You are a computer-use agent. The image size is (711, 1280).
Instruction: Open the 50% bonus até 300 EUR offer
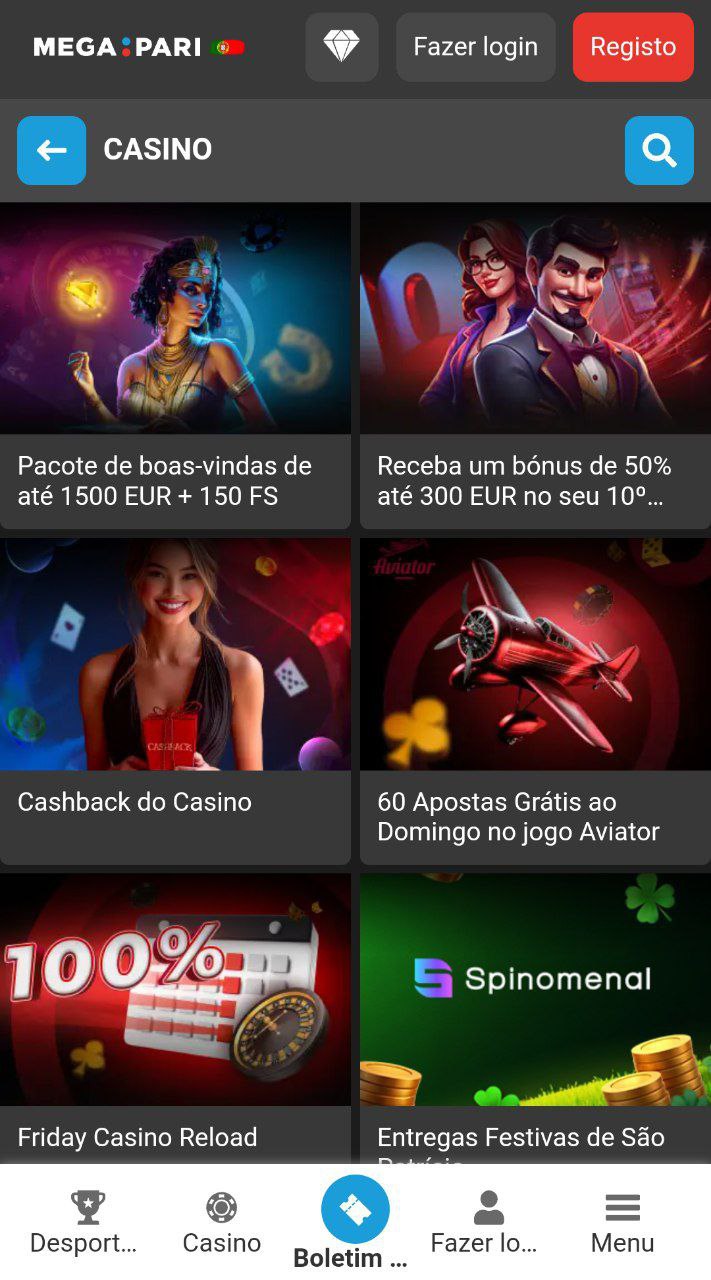coord(535,365)
